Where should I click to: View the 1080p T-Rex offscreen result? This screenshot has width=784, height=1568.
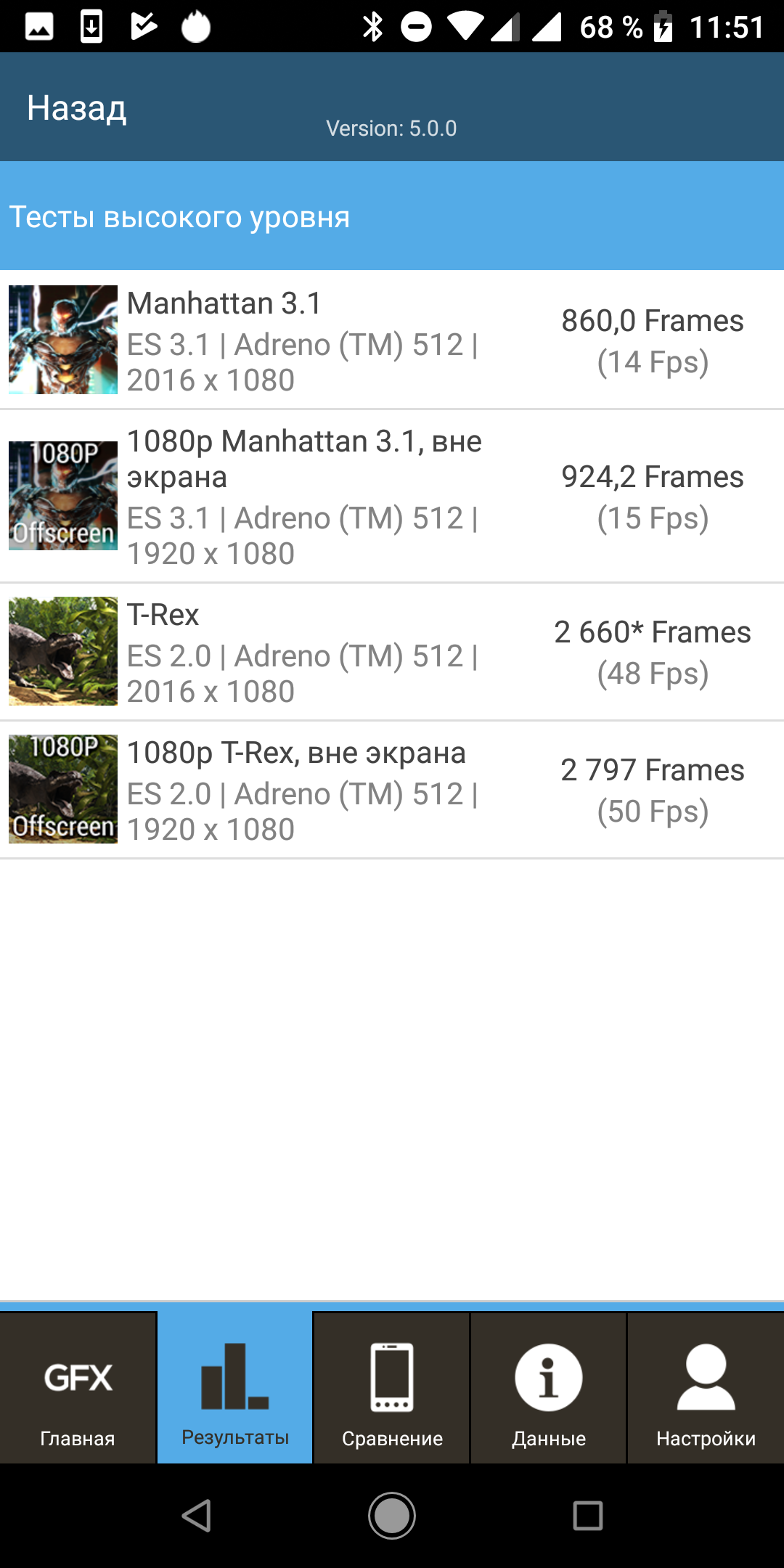(392, 790)
